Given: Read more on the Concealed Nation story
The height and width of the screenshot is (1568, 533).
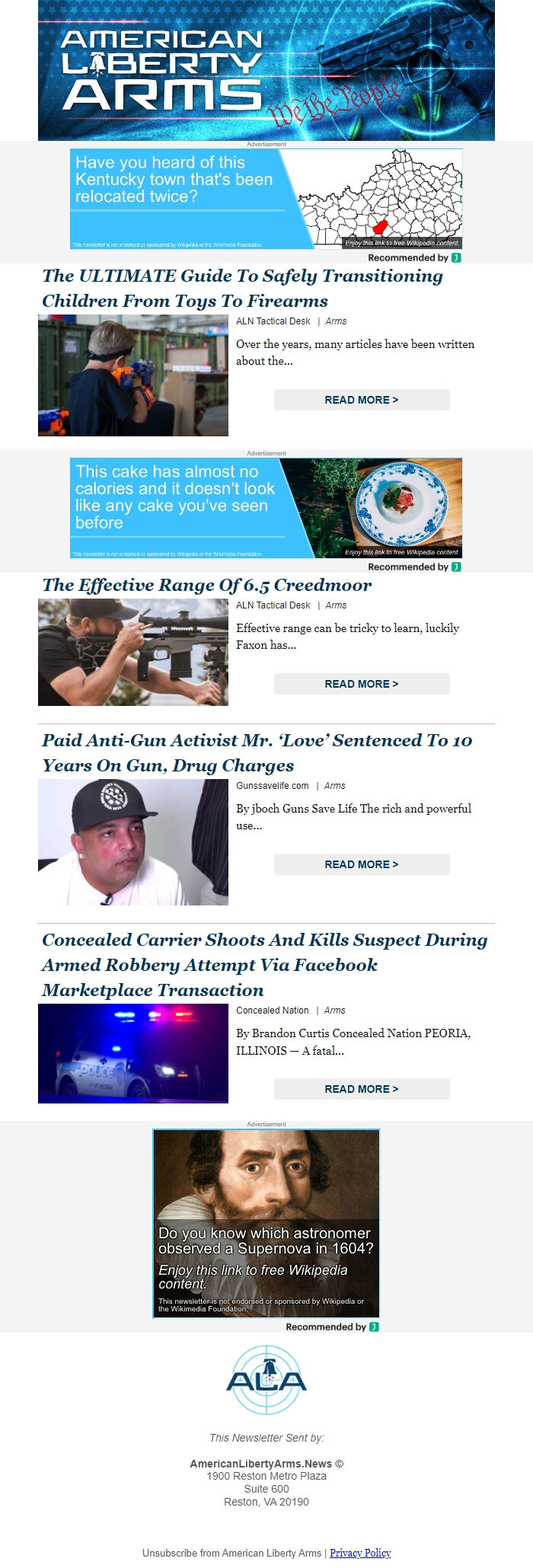Looking at the screenshot, I should point(361,1089).
